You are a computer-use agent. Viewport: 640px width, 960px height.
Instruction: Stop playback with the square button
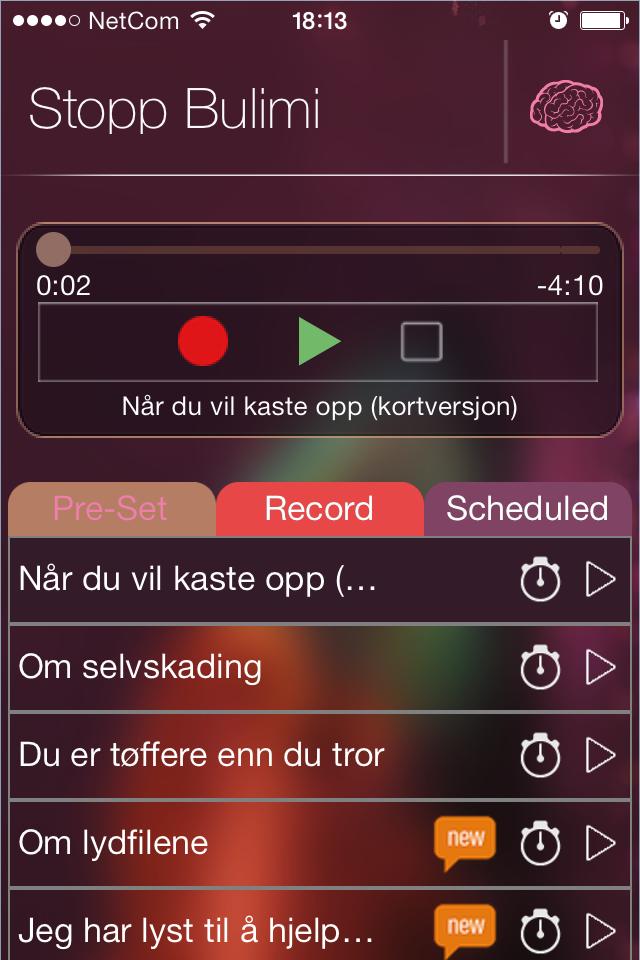coord(421,342)
